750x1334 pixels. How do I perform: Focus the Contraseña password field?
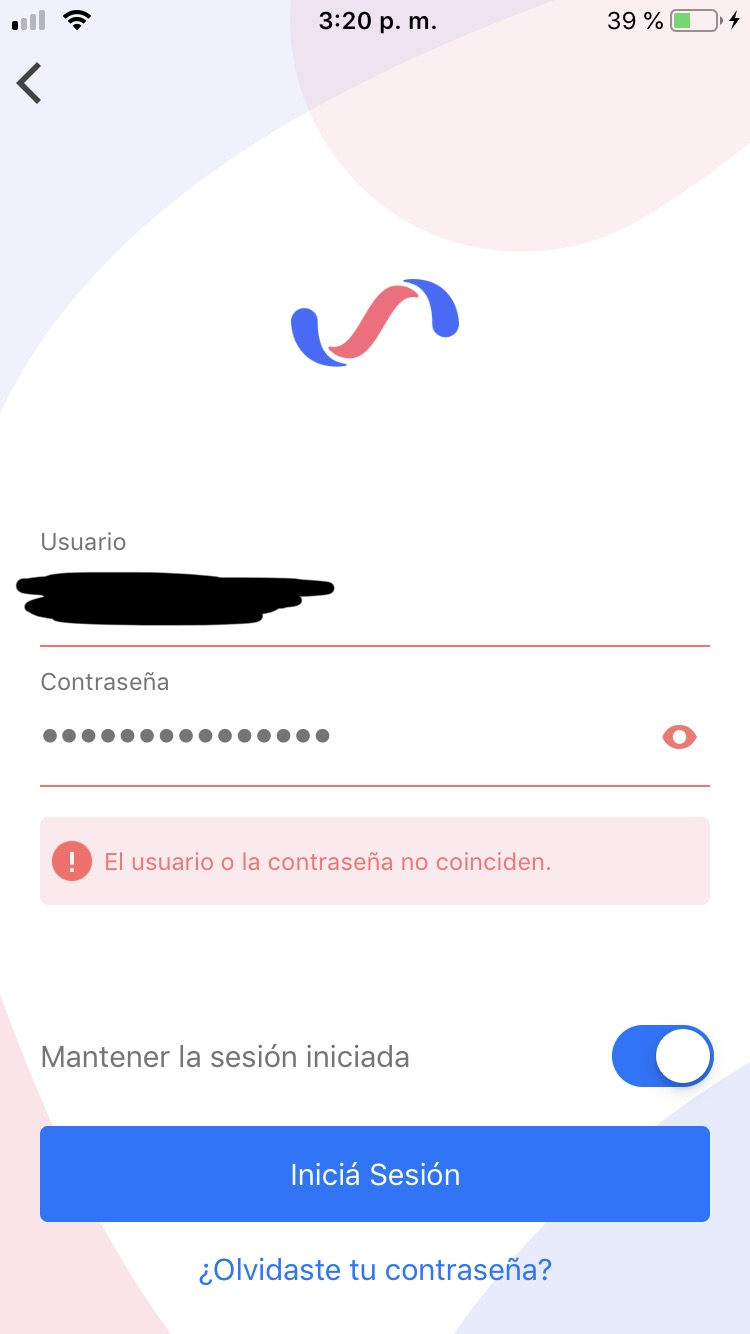point(345,737)
